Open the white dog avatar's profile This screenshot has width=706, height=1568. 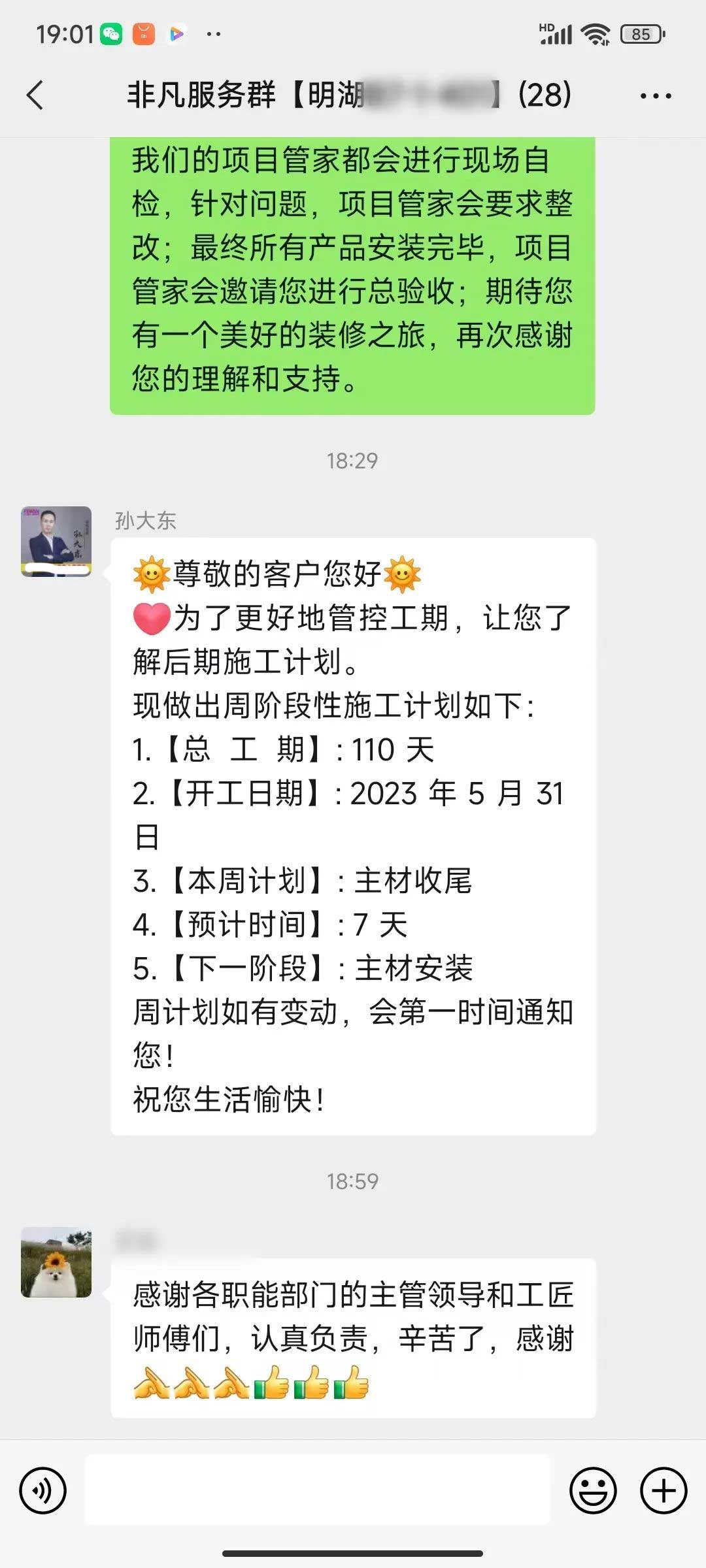tap(56, 1262)
